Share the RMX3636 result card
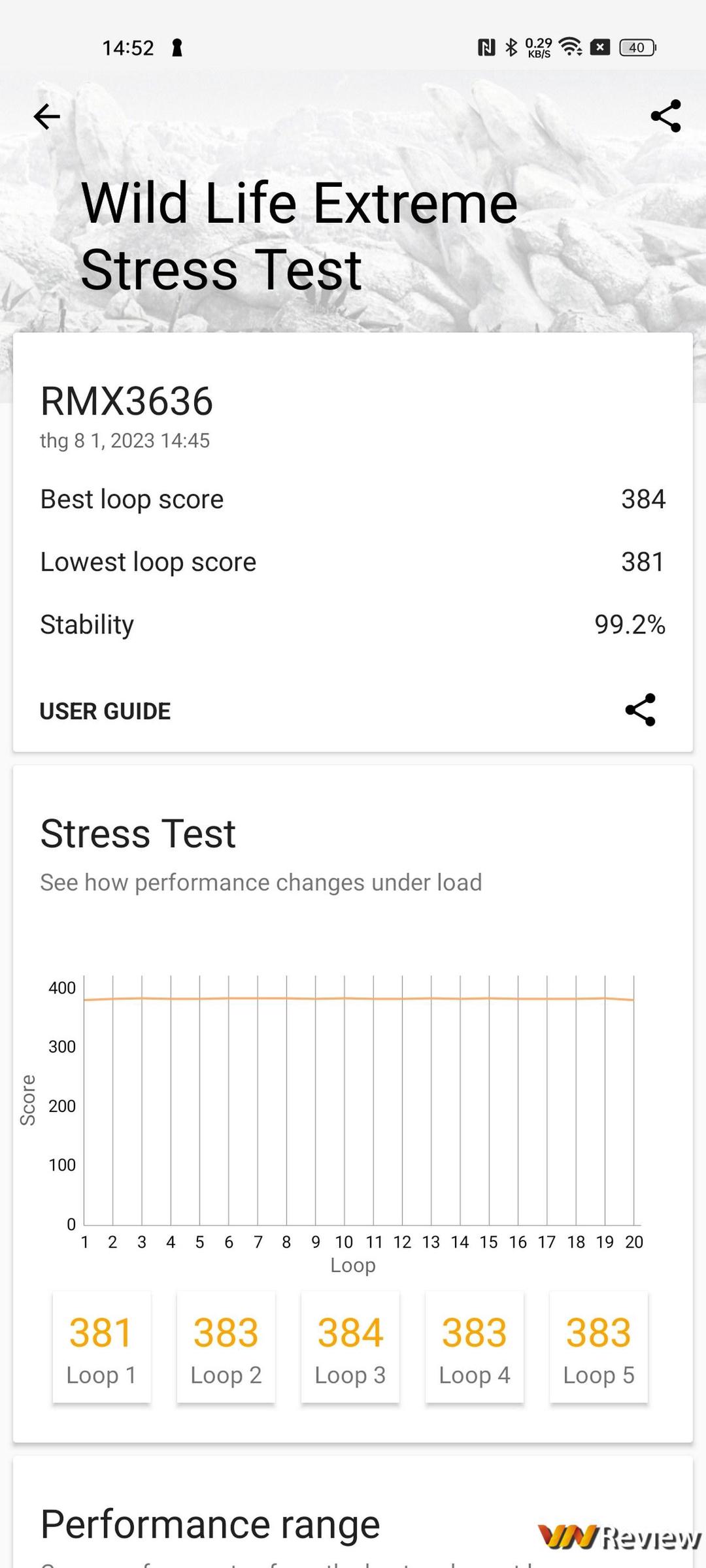706x1568 pixels. 640,710
